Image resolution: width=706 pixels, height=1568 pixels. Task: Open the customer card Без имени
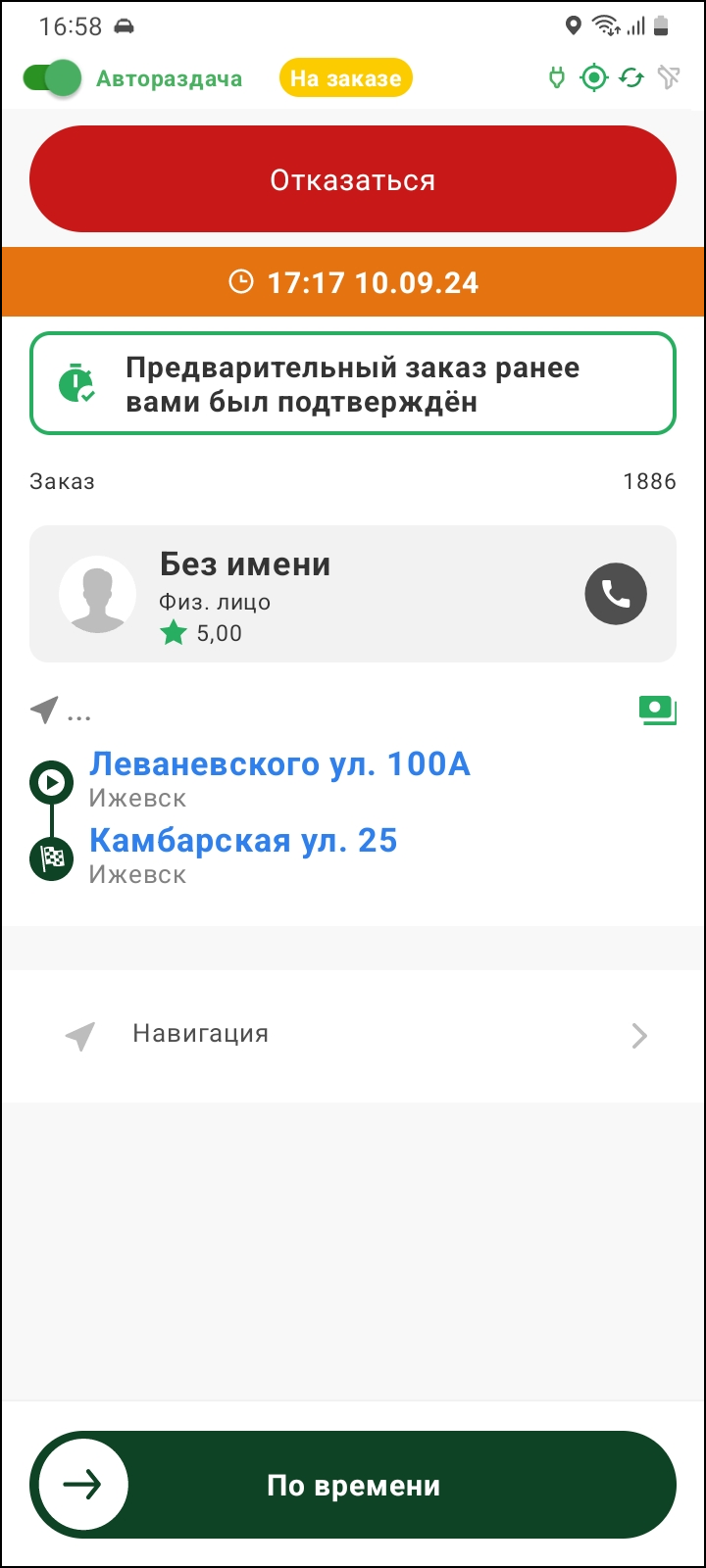pyautogui.click(x=294, y=594)
